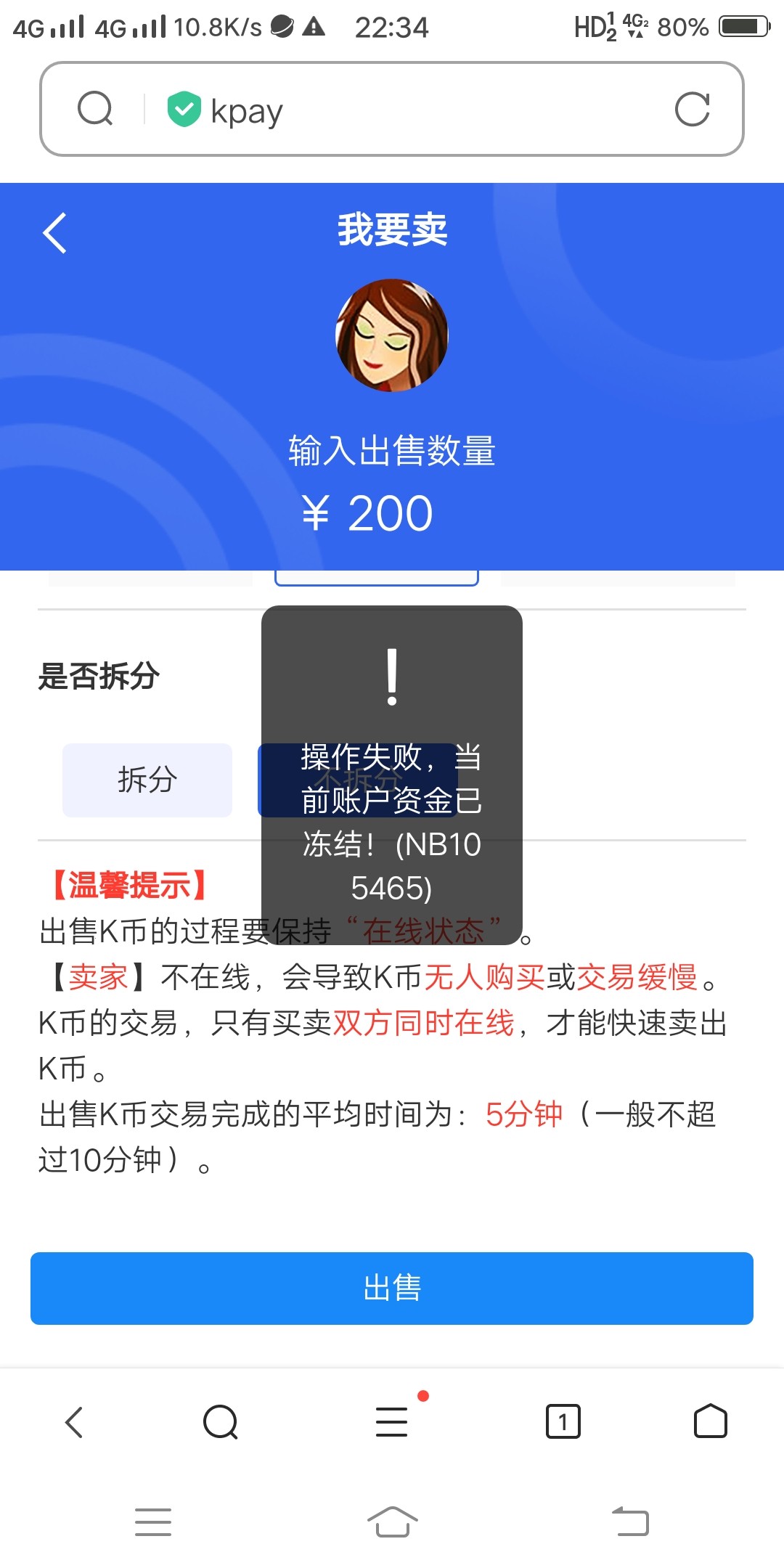Tap the system home button at screen bottom
The image size is (784, 1568).
point(391,1523)
